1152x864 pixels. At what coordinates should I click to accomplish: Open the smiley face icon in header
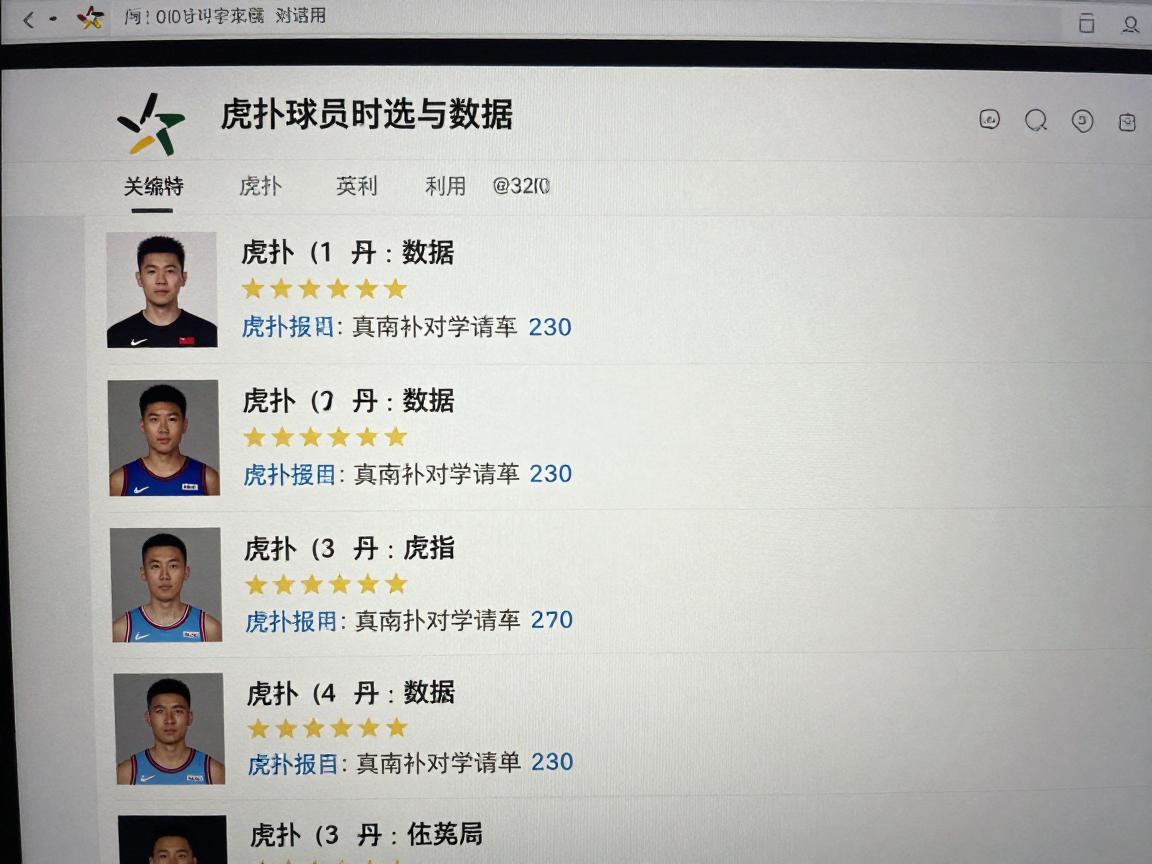tap(989, 120)
